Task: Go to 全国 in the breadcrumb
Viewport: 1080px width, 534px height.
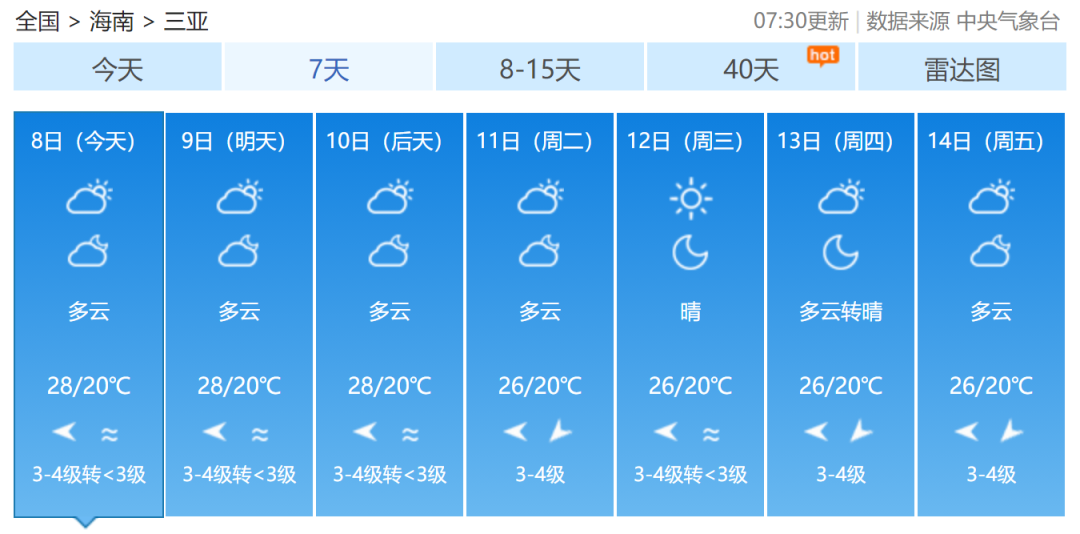Action: [x=38, y=21]
